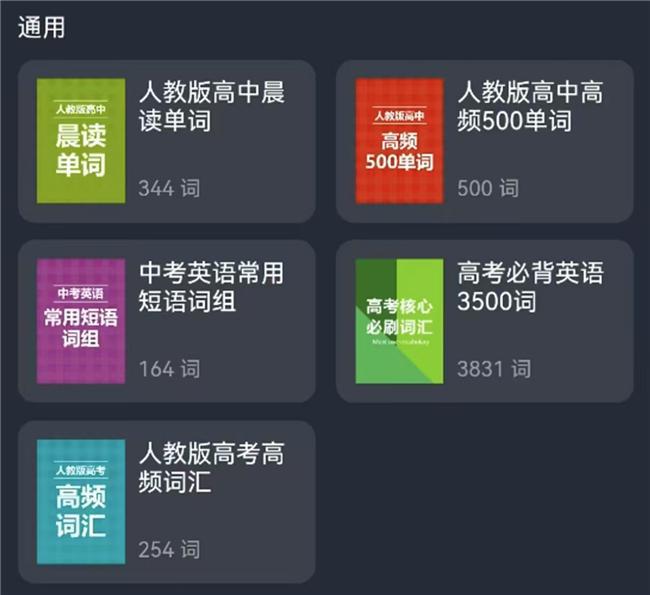This screenshot has width=650, height=595.
Task: Select 人教版高中高频500单词 word book
Action: point(484,141)
